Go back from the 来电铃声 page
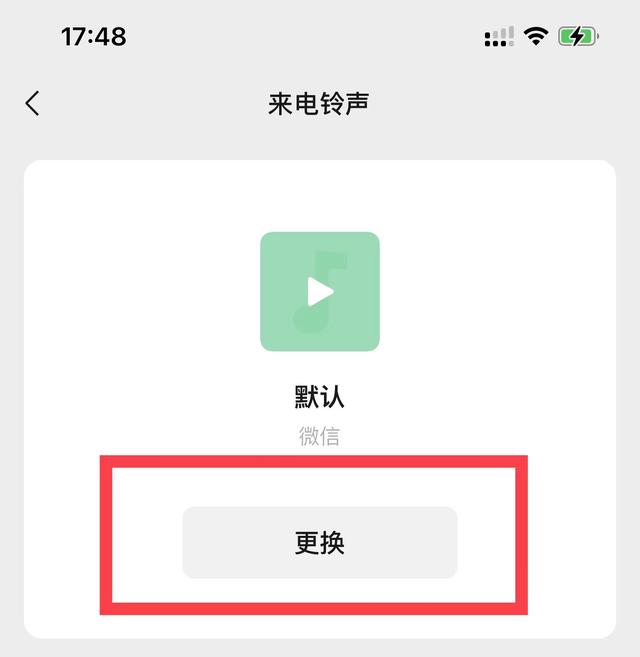This screenshot has width=640, height=657. (32, 103)
